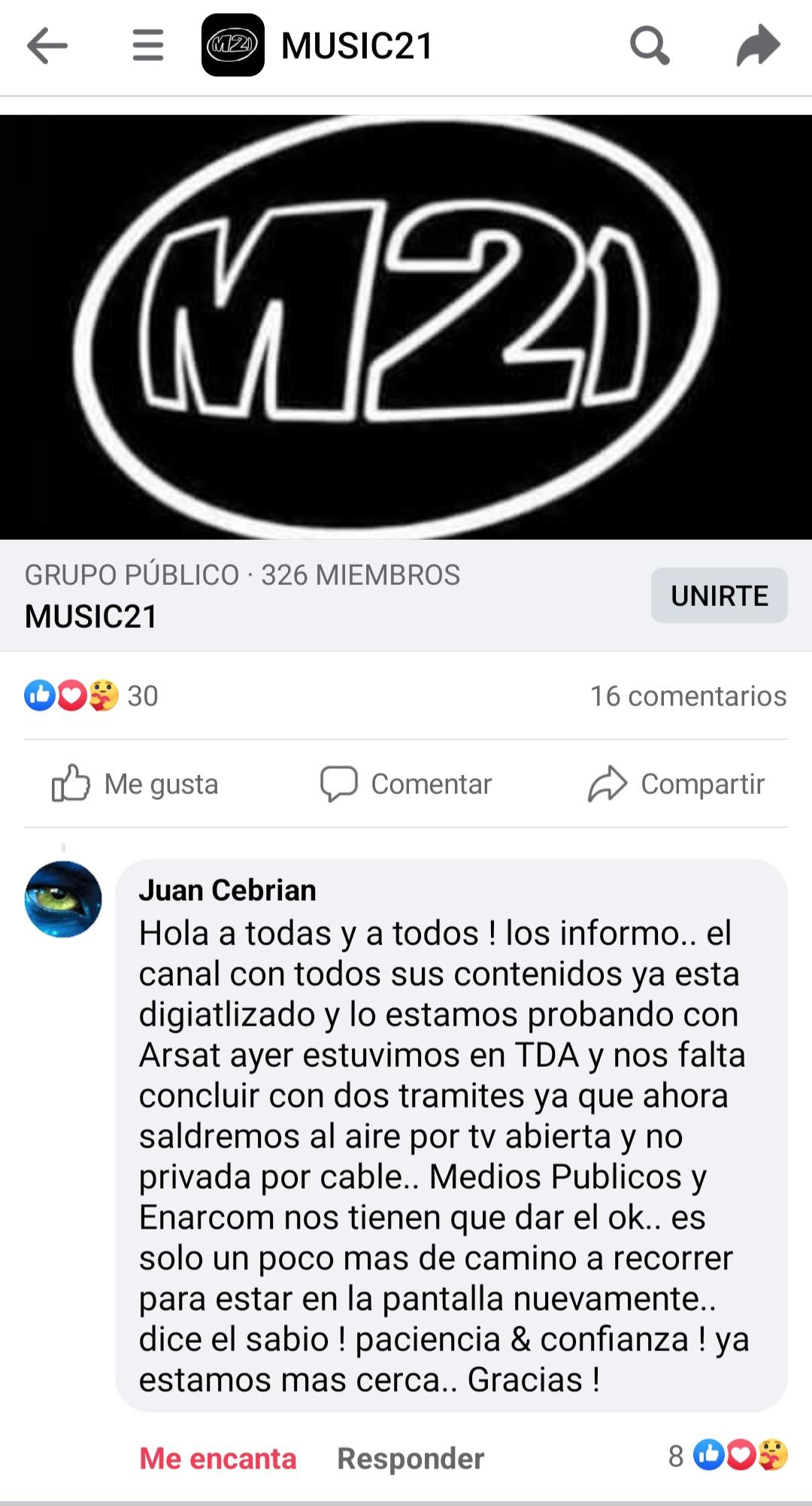View the 16 comentarios
This screenshot has width=812, height=1506.
click(x=687, y=696)
